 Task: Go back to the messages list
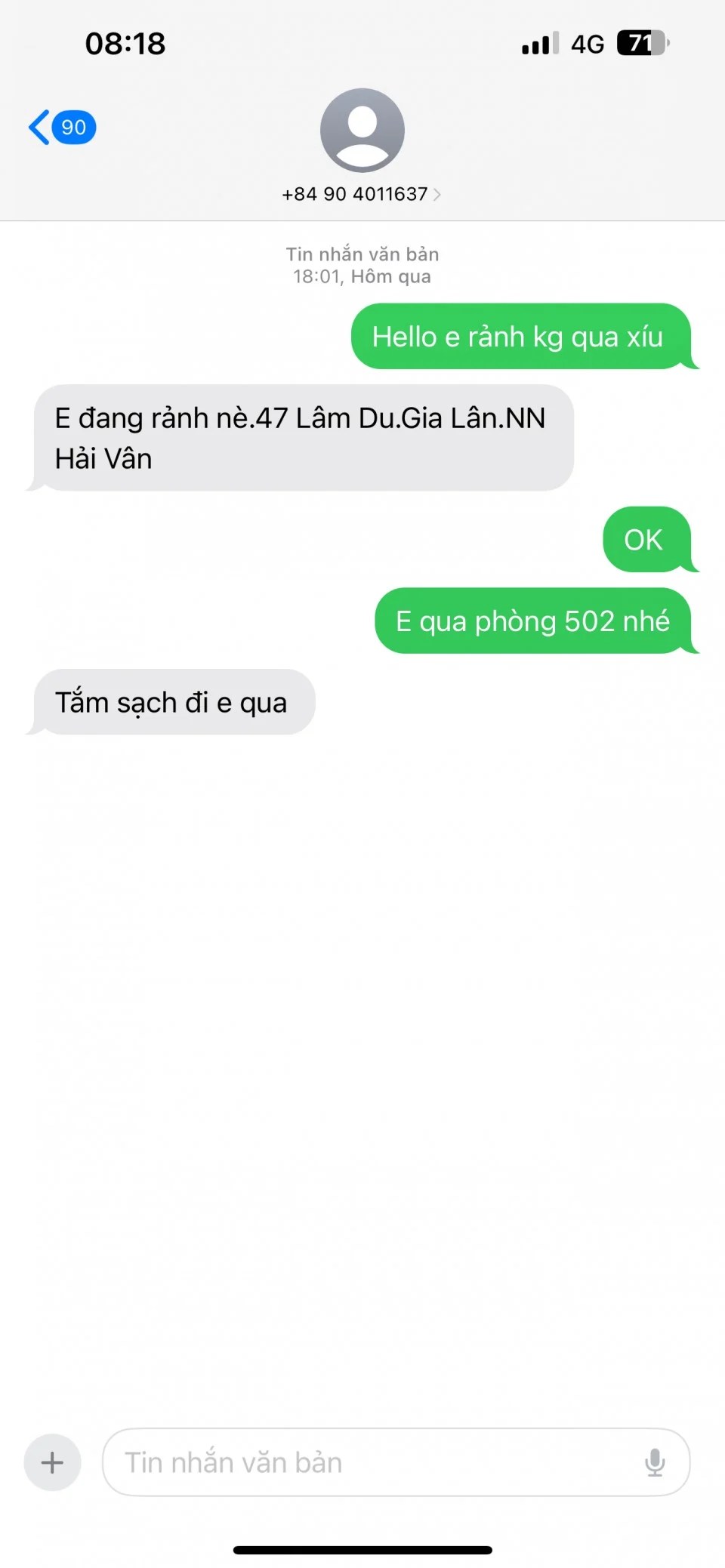click(60, 127)
